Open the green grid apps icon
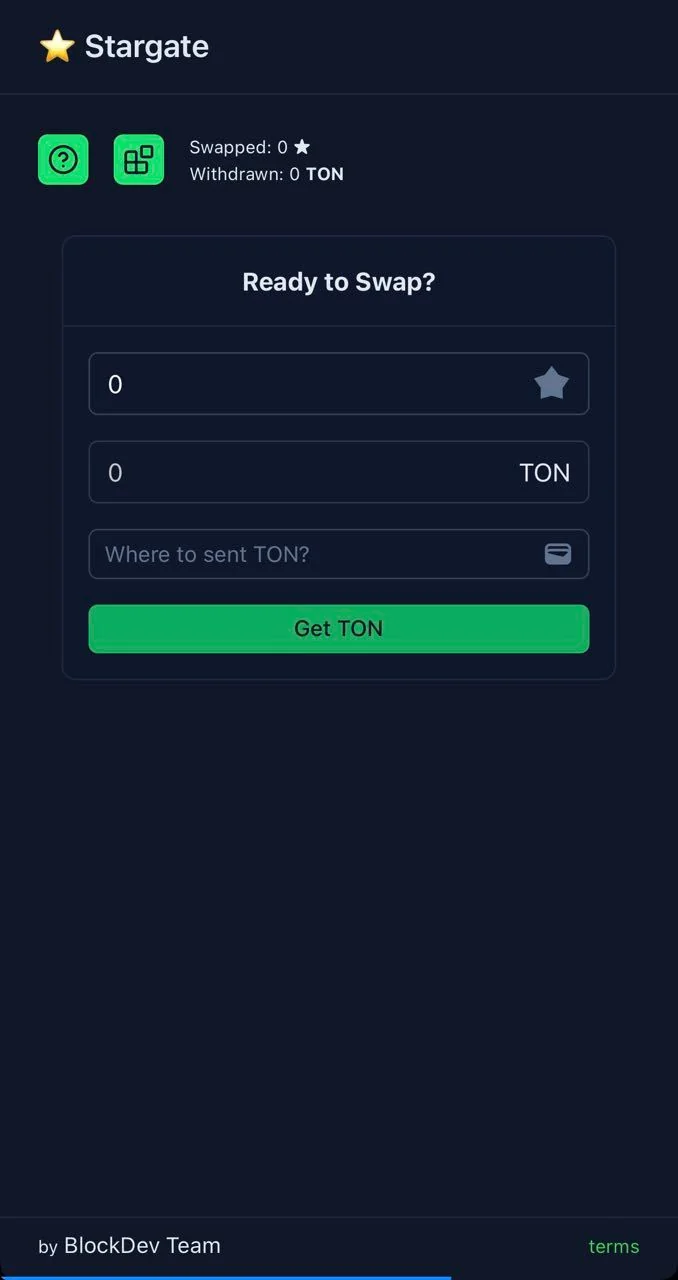This screenshot has height=1280, width=678. pyautogui.click(x=139, y=160)
